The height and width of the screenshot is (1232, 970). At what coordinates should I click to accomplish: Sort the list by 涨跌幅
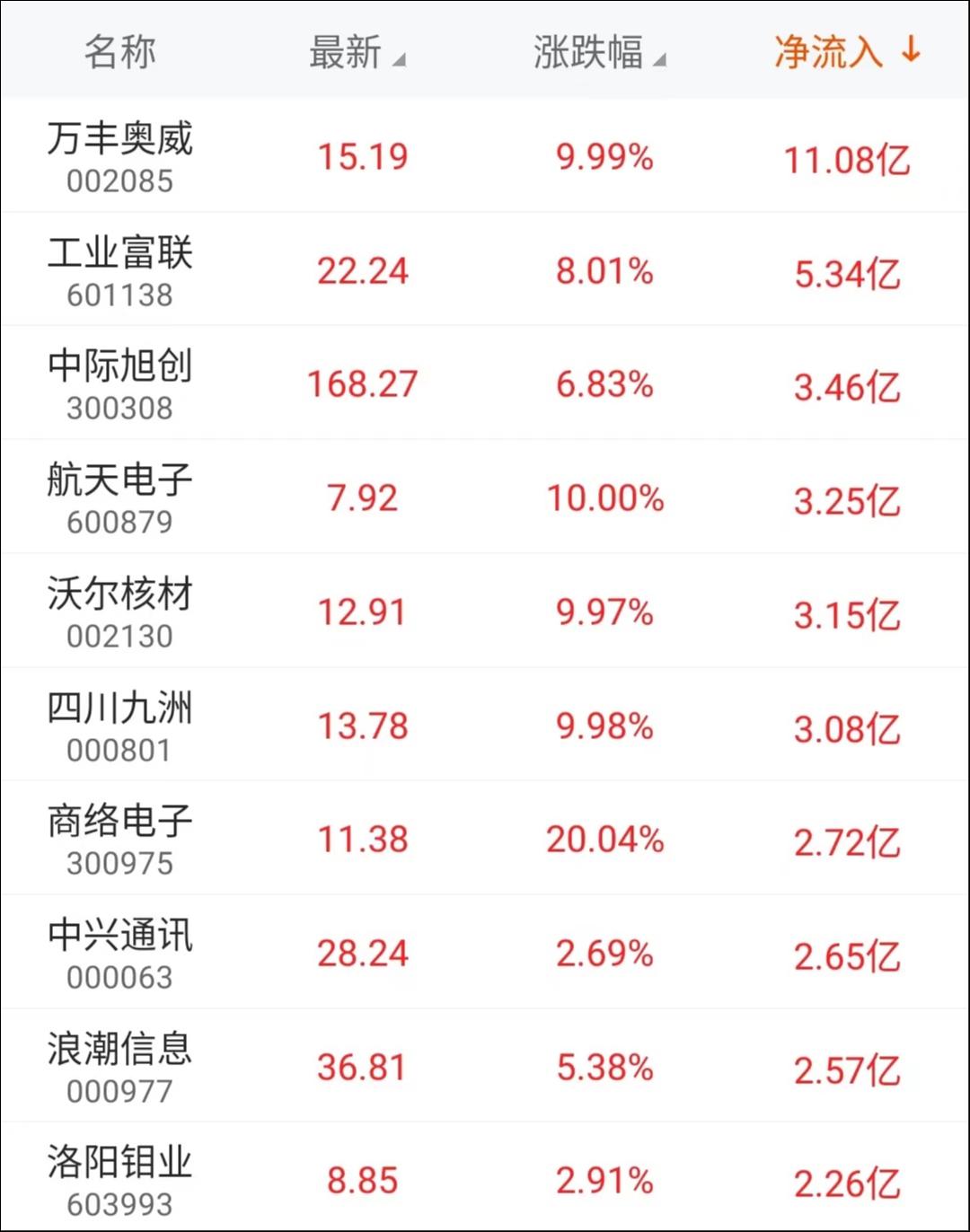598,52
